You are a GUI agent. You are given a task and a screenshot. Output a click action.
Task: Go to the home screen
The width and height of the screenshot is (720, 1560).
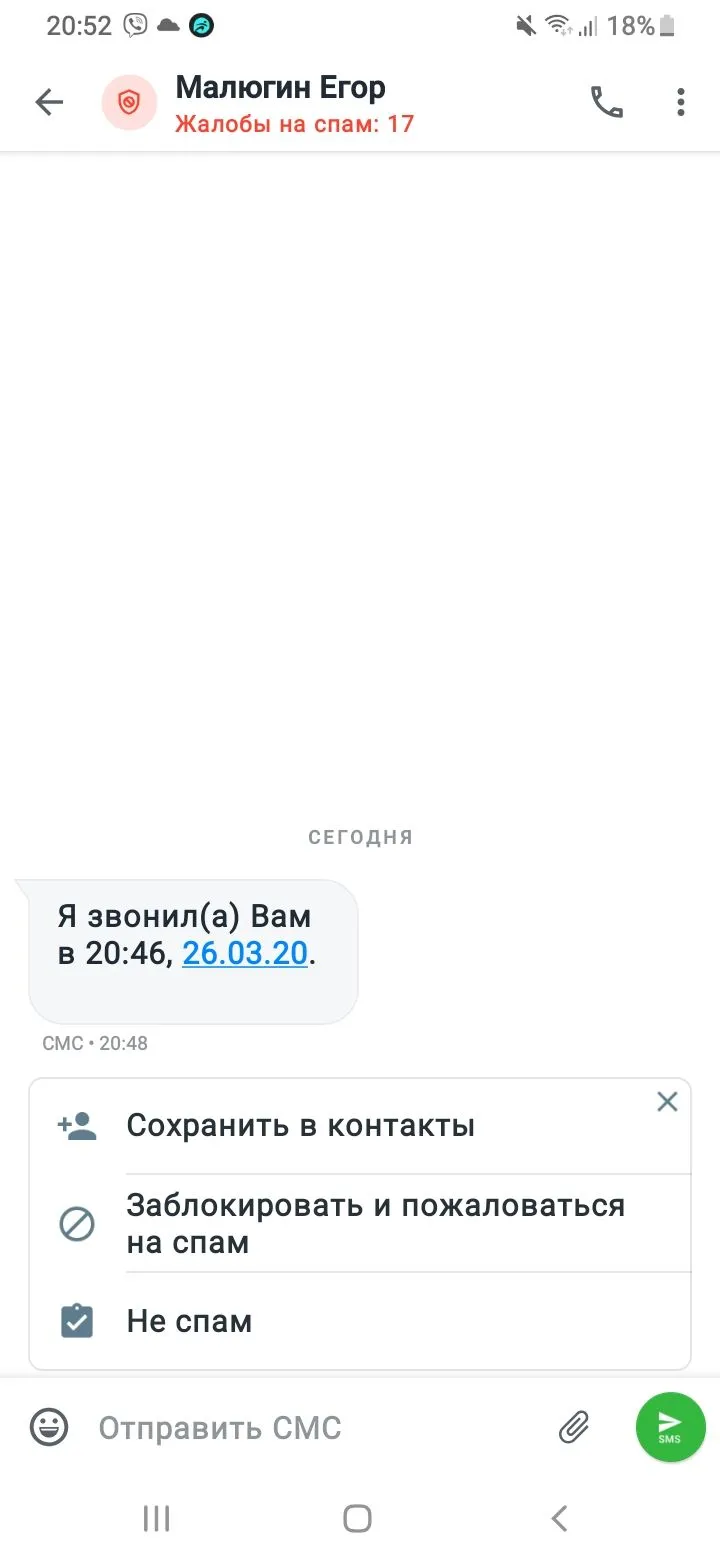[x=358, y=1519]
